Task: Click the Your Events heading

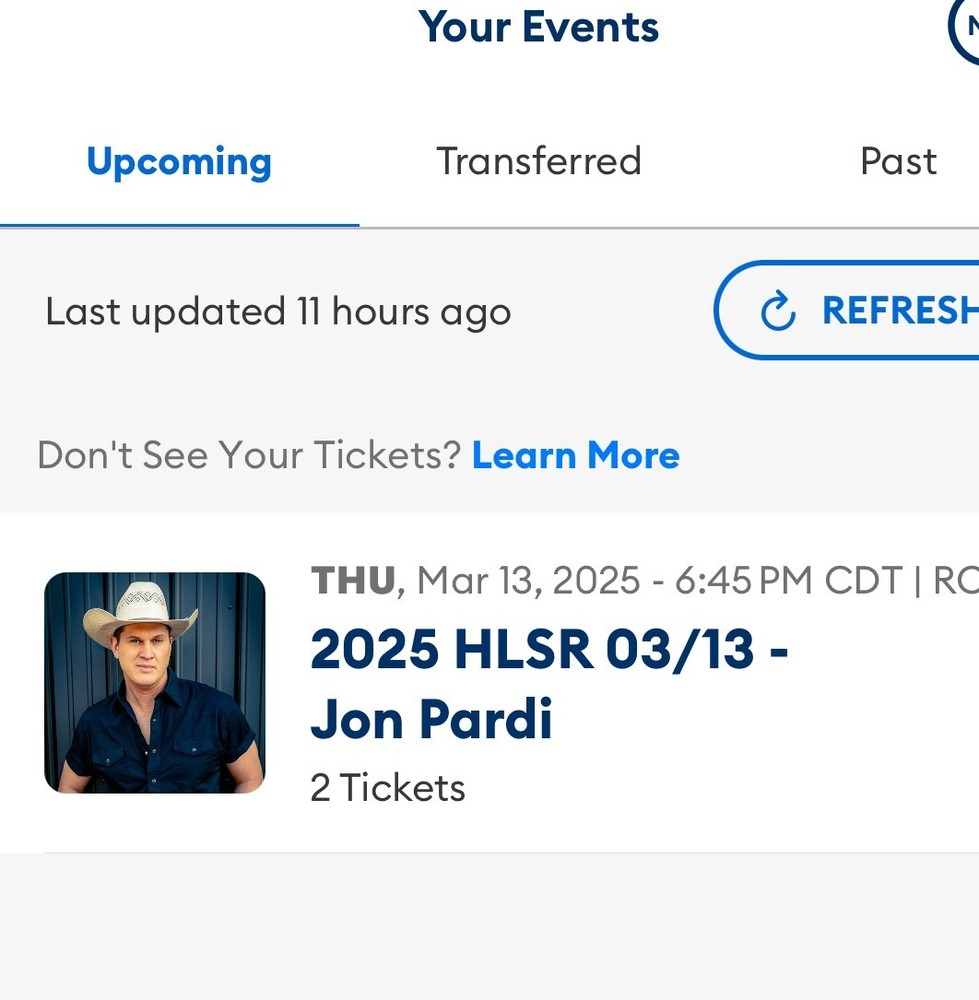Action: pyautogui.click(x=538, y=27)
